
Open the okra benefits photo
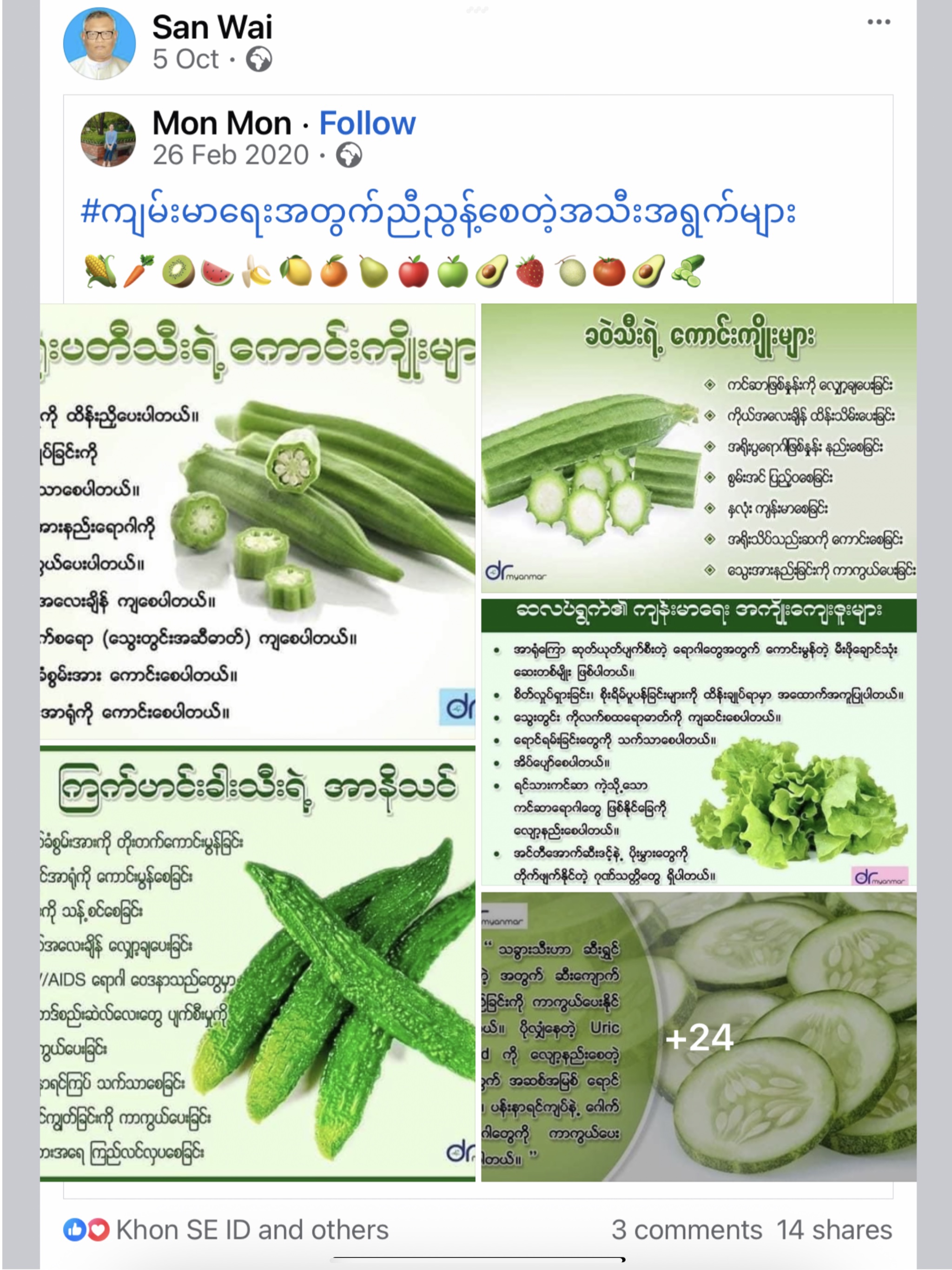point(257,520)
